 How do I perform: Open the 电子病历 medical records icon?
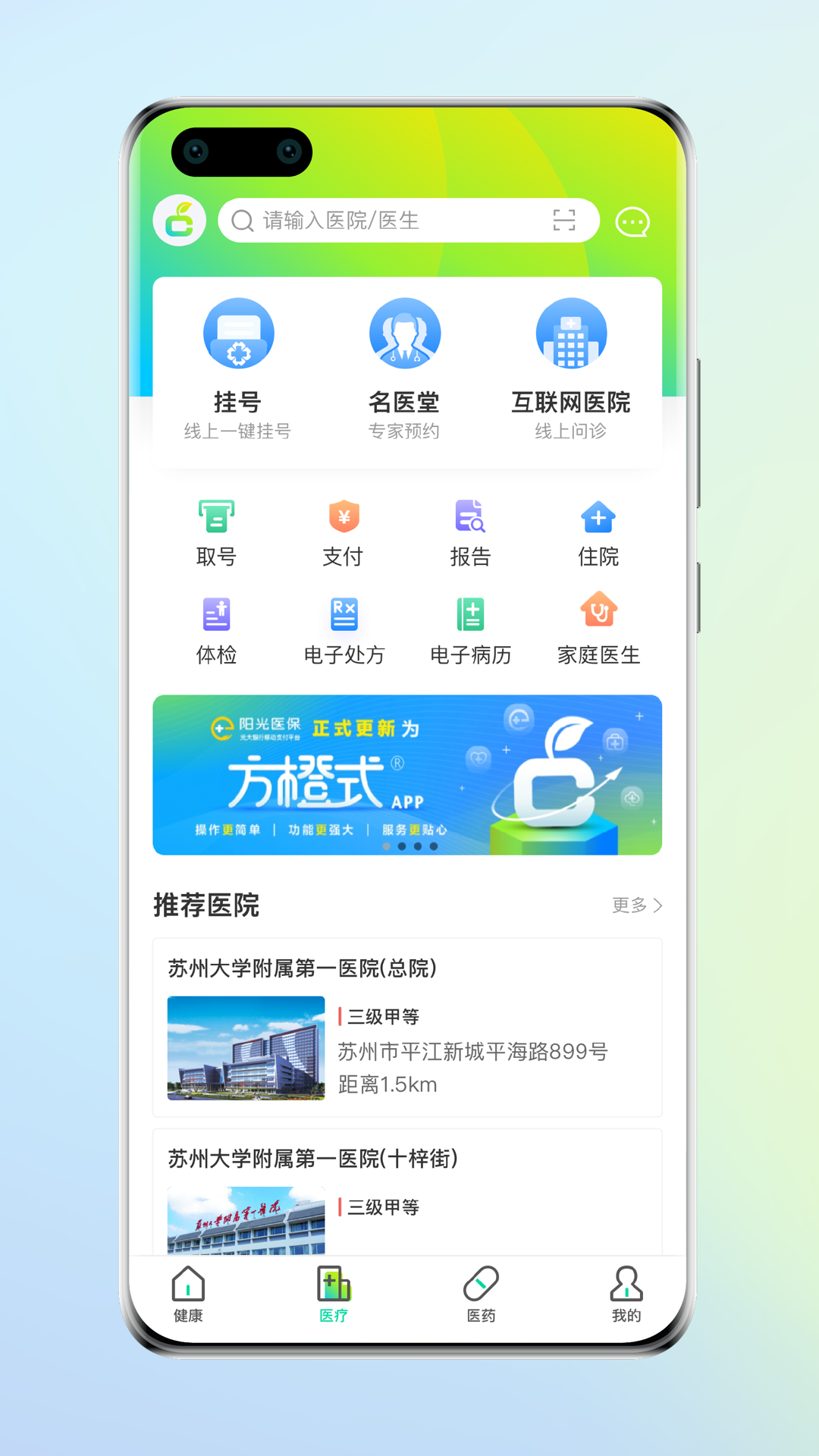471,629
